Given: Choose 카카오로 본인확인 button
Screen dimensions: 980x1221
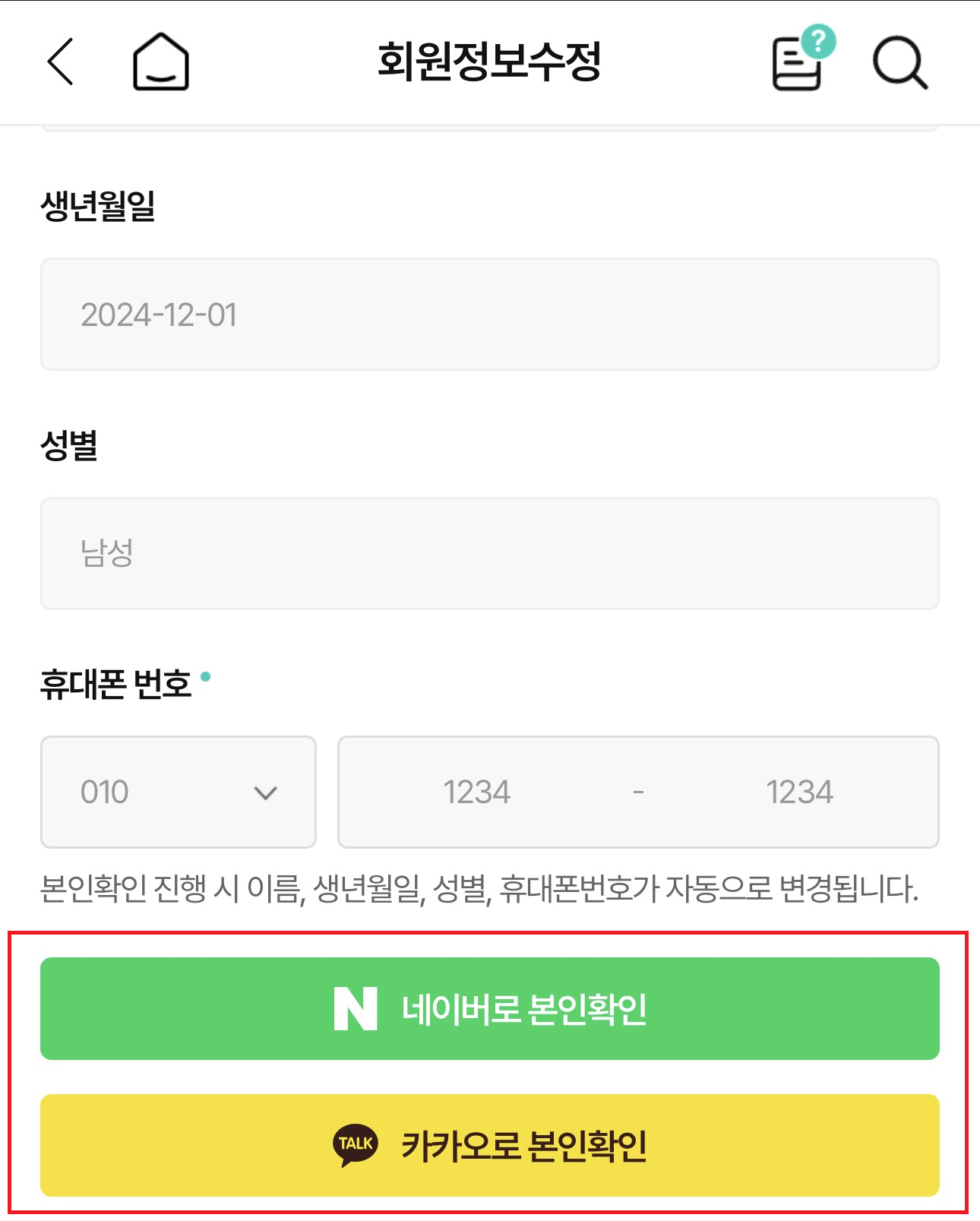Looking at the screenshot, I should 489,1145.
